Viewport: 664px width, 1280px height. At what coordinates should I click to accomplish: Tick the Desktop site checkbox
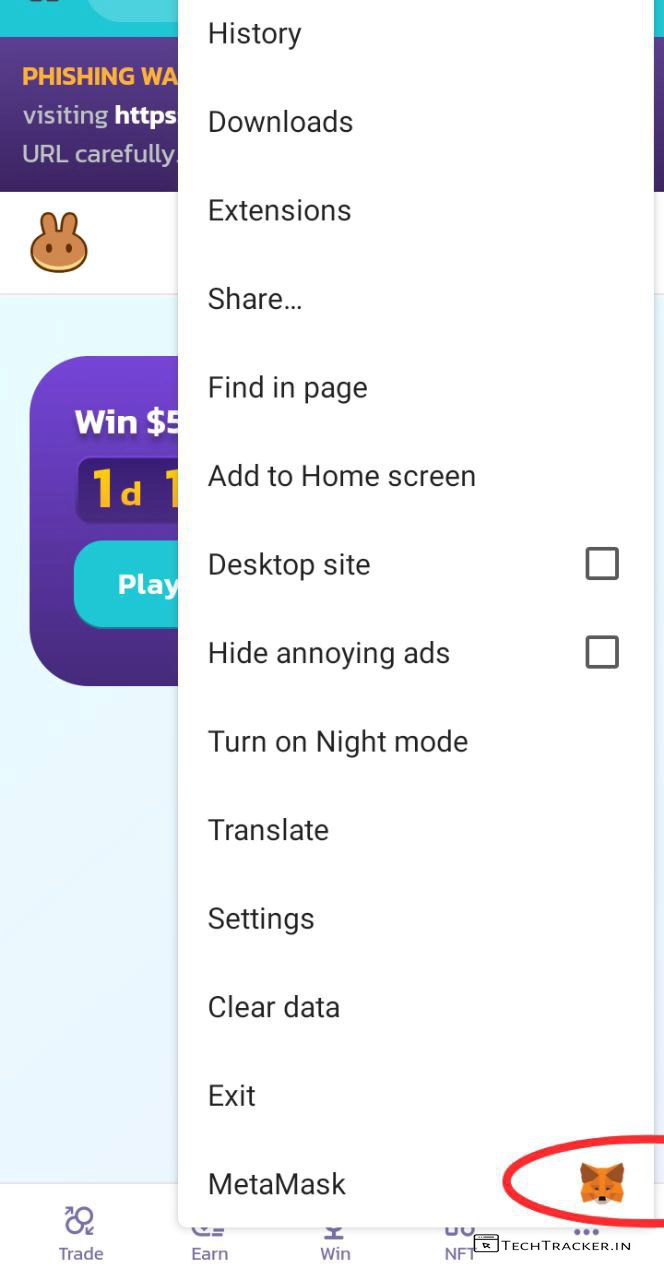point(601,564)
